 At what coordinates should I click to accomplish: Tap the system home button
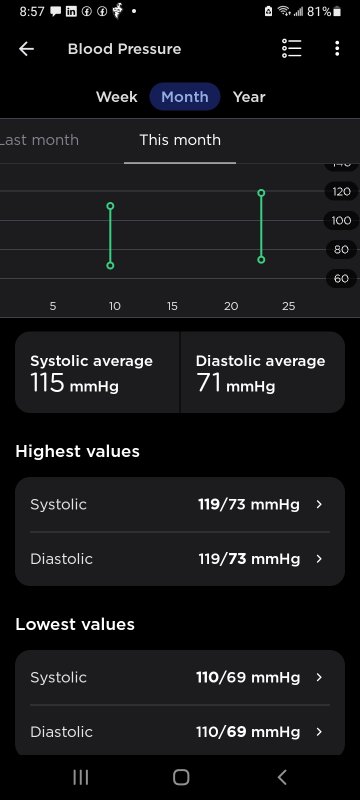(181, 777)
